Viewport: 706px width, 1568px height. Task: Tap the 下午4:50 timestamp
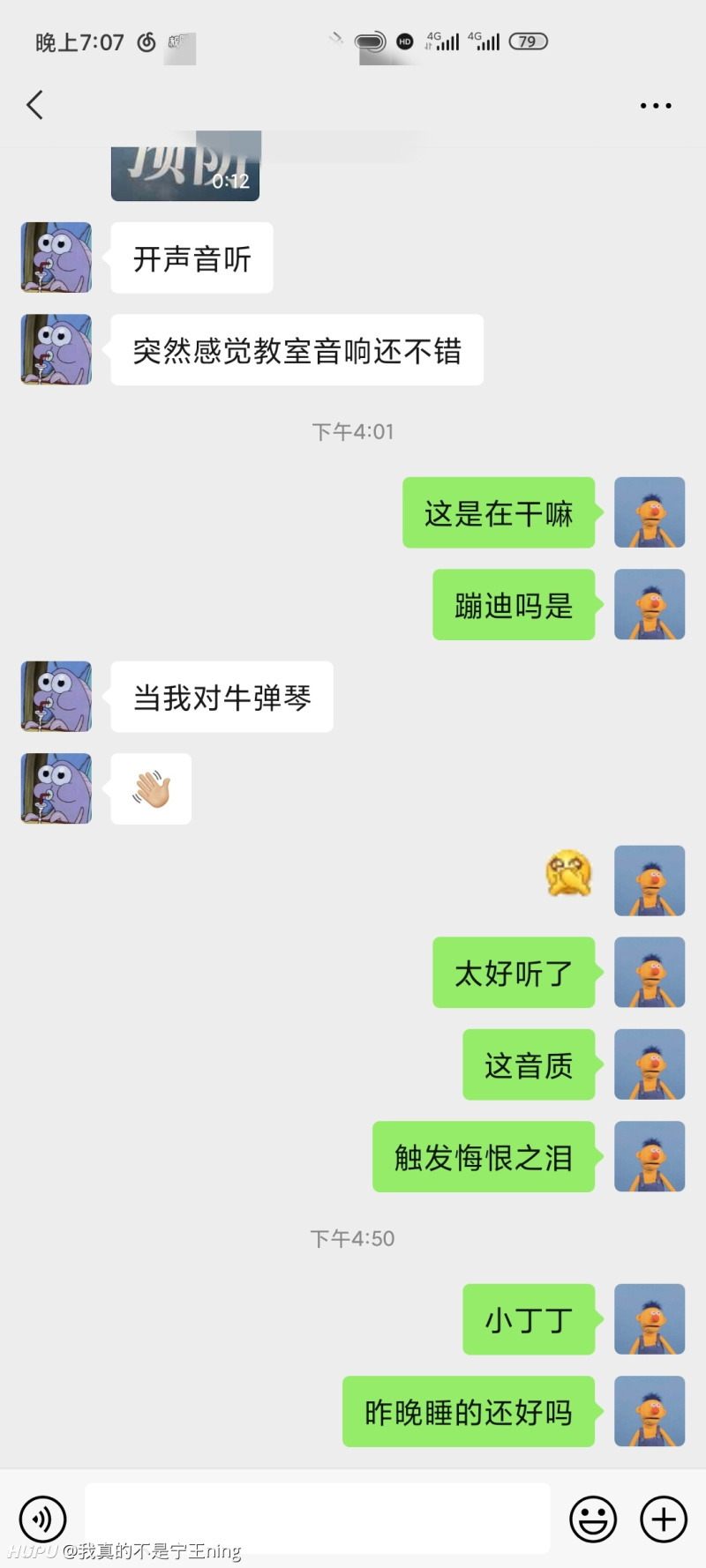352,1237
